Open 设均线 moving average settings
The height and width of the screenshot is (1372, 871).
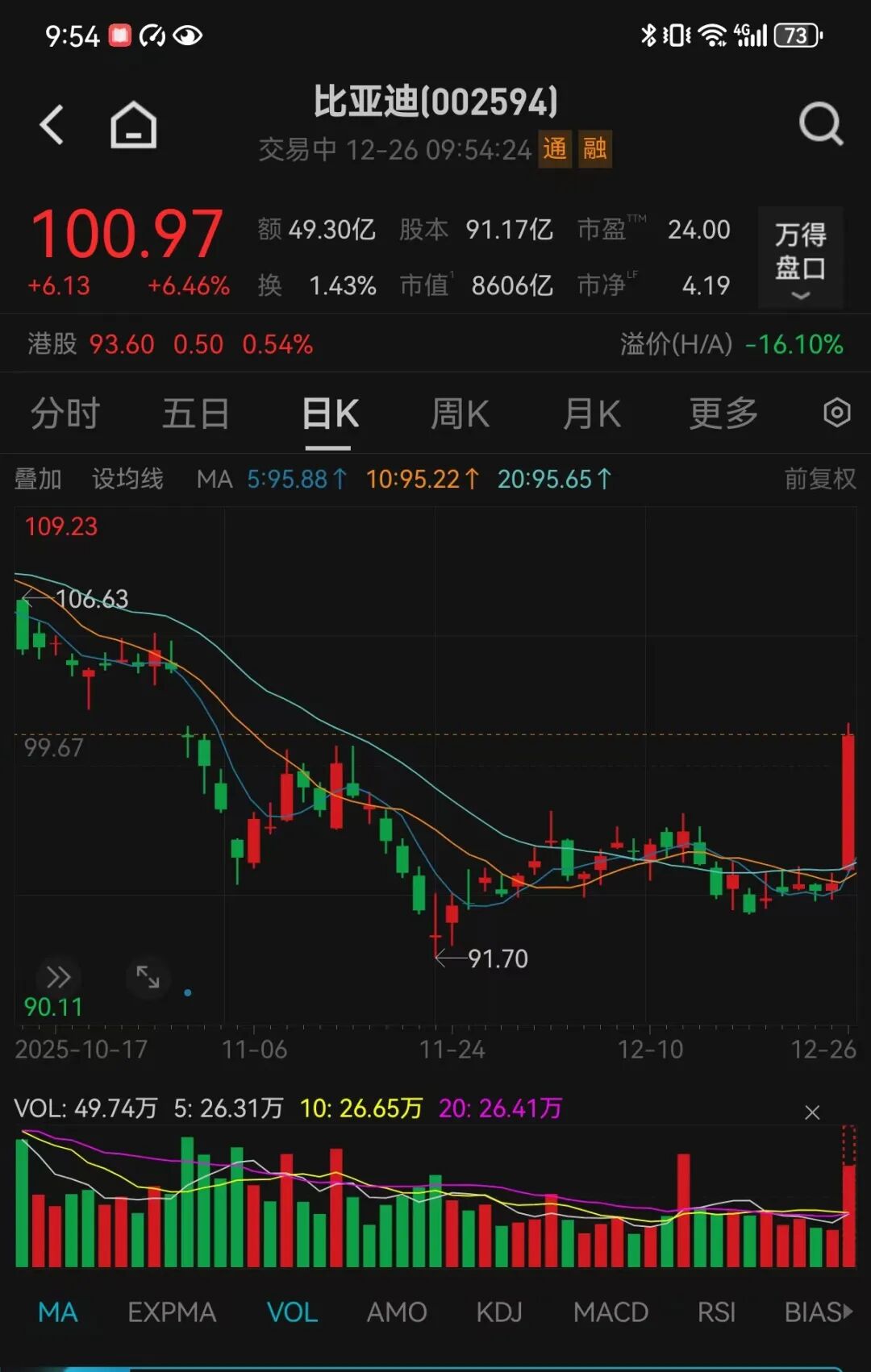coord(127,479)
